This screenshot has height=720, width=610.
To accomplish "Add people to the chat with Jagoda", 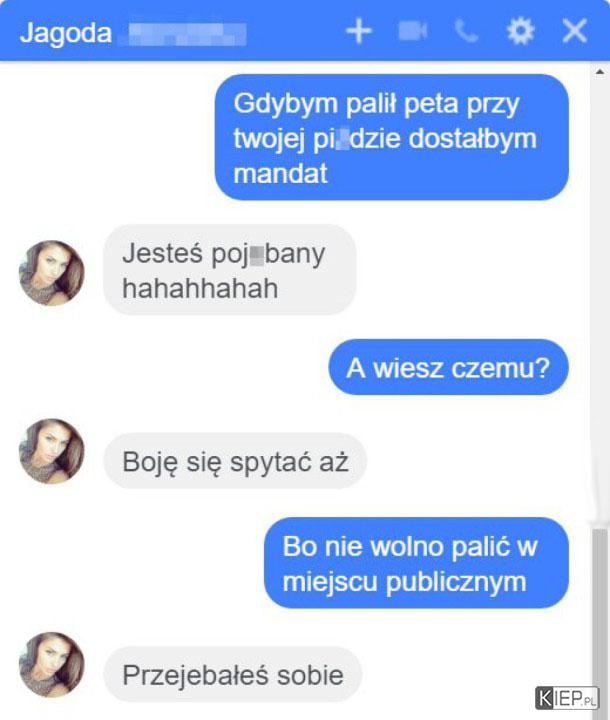I will pyautogui.click(x=358, y=31).
